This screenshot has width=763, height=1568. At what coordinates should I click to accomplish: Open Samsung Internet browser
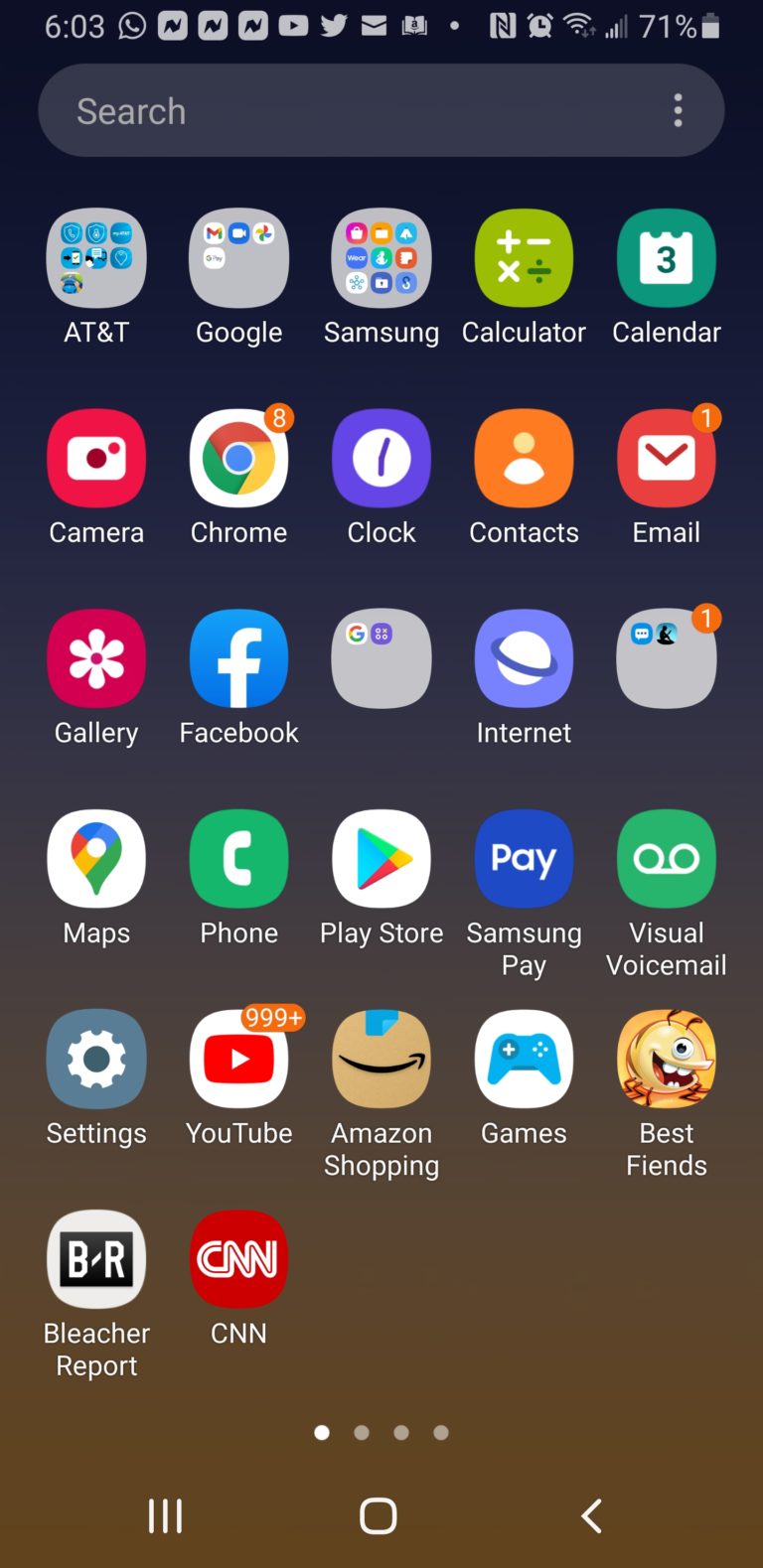524,659
